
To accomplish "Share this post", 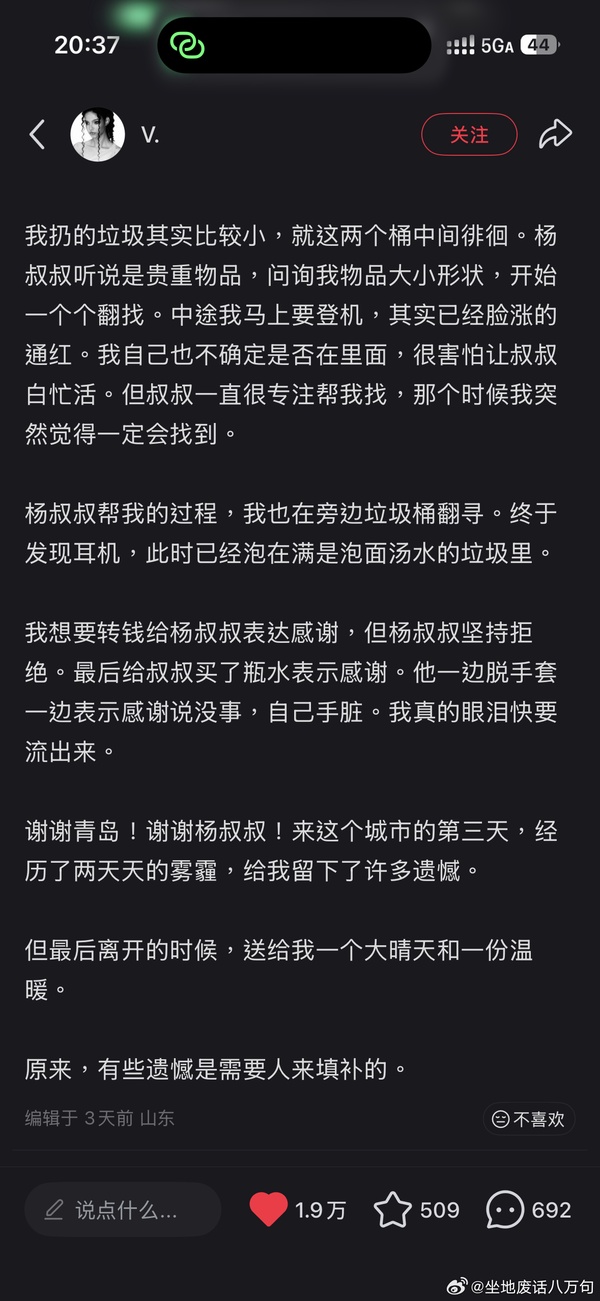I will pos(555,134).
